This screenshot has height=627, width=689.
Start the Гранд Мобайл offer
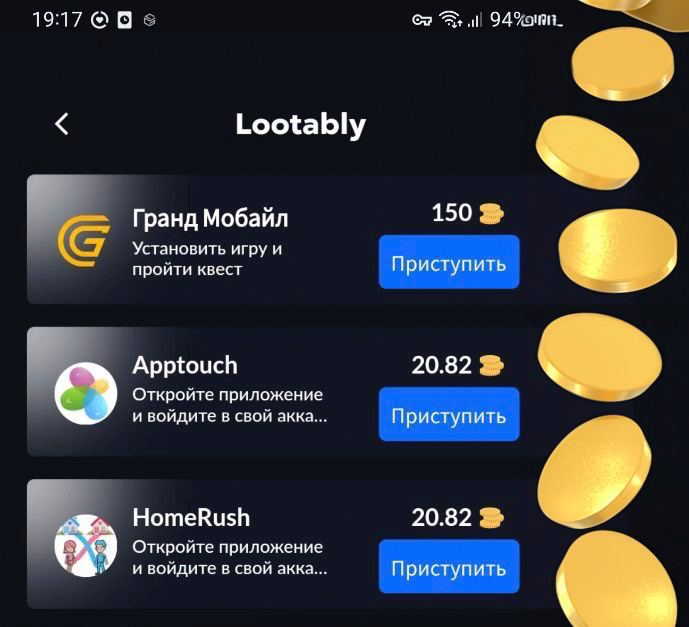(448, 263)
